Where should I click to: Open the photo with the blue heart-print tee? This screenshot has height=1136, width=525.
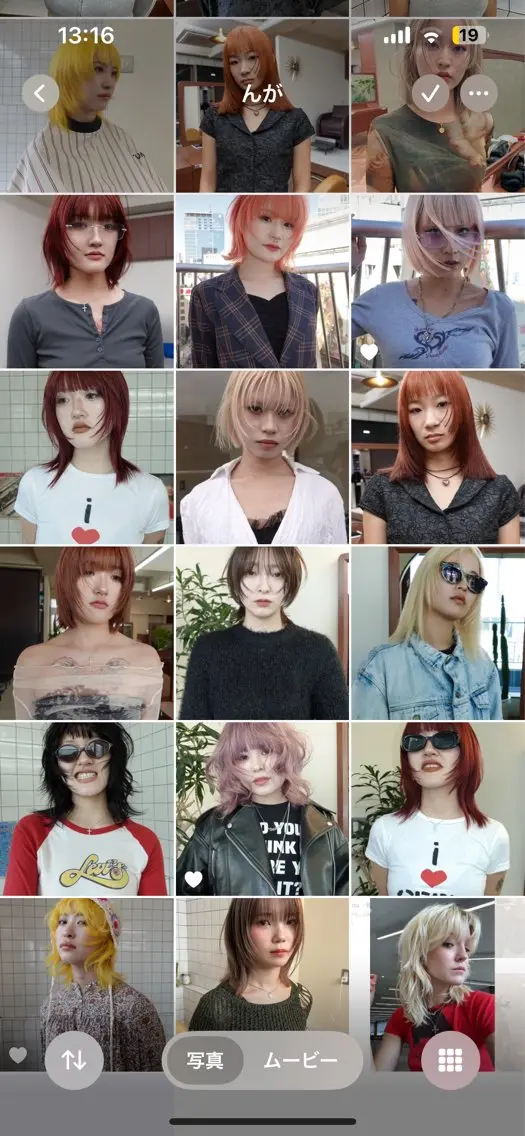point(438,281)
